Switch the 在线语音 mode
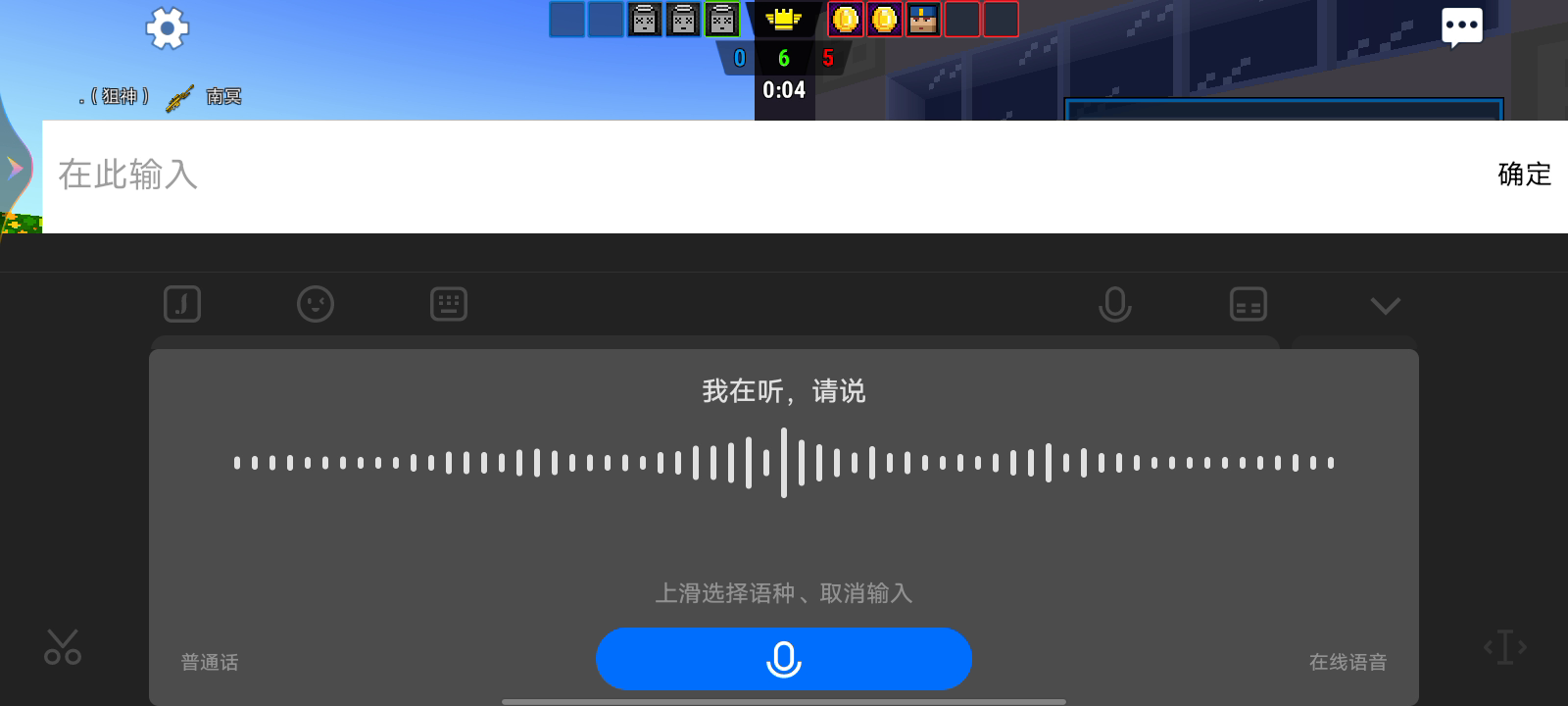The width and height of the screenshot is (1568, 706). point(1347,662)
